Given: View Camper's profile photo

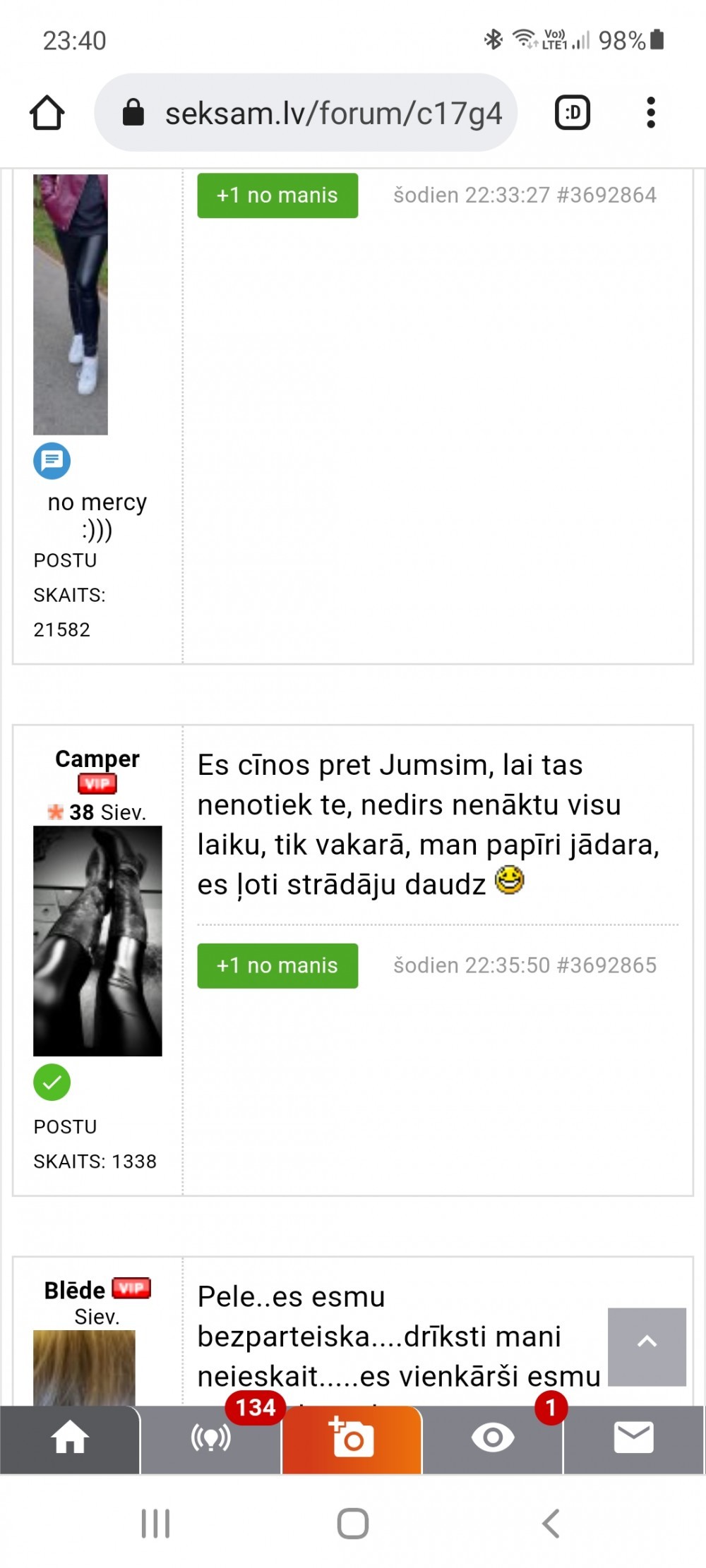Looking at the screenshot, I should (x=97, y=941).
